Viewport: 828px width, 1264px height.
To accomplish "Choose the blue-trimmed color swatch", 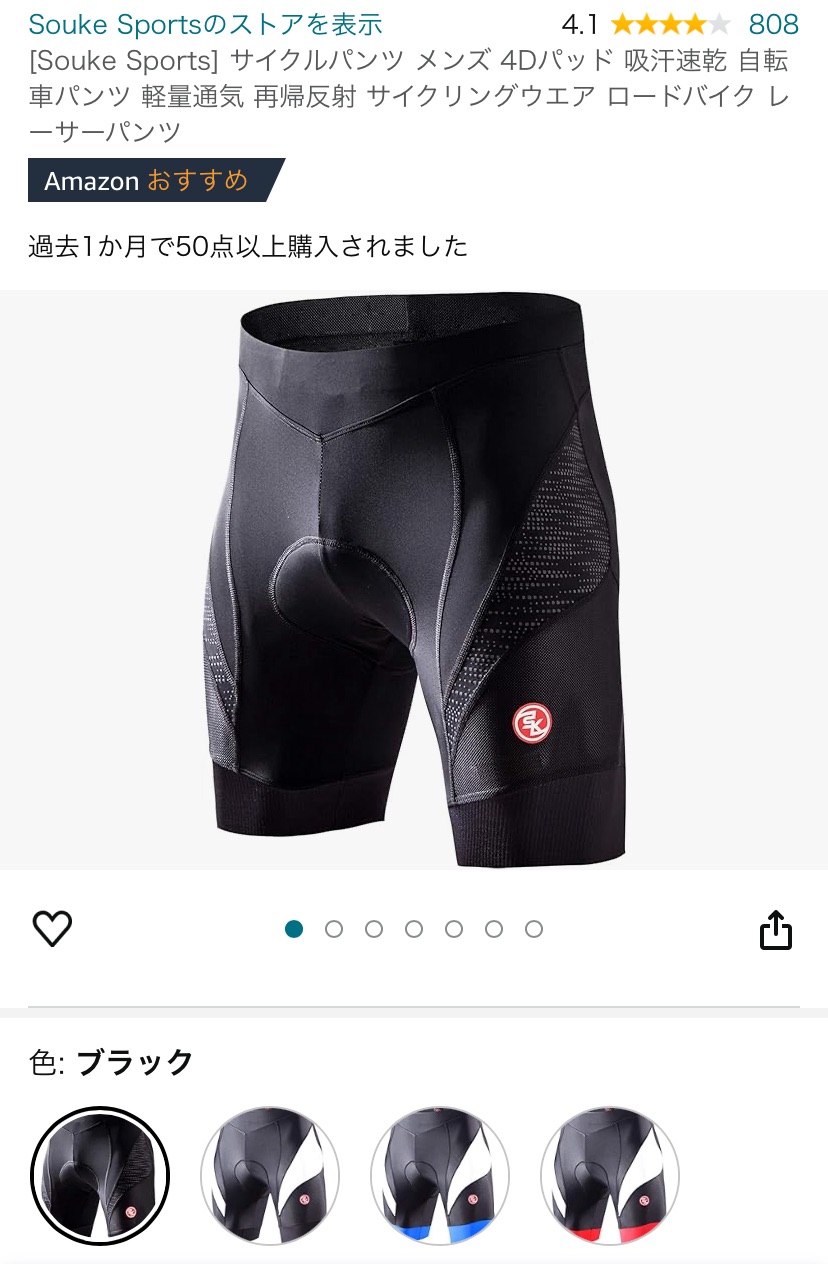I will (x=440, y=1176).
